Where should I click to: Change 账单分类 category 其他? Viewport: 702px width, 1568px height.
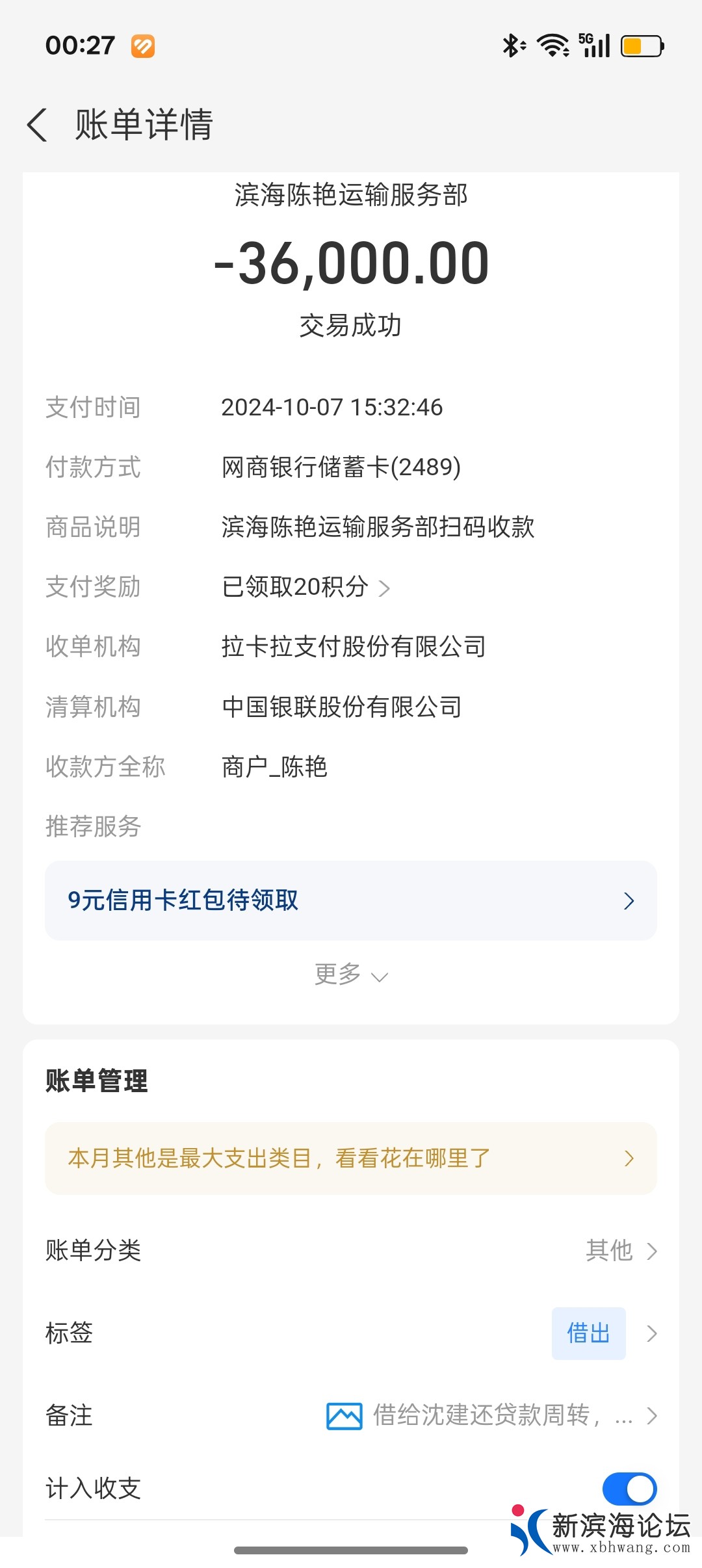pos(621,1250)
